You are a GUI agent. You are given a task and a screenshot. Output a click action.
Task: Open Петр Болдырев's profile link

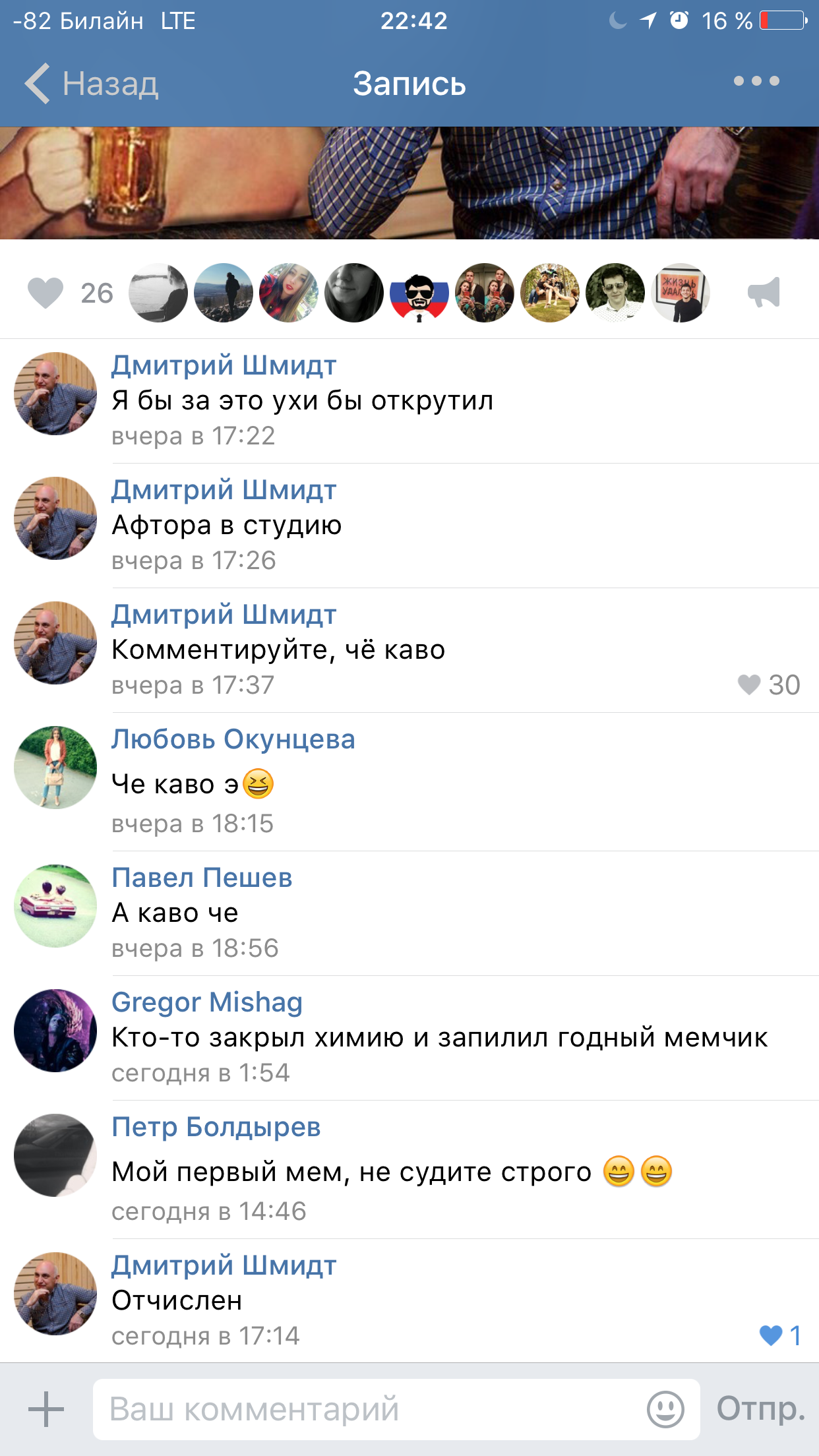pyautogui.click(x=216, y=1127)
